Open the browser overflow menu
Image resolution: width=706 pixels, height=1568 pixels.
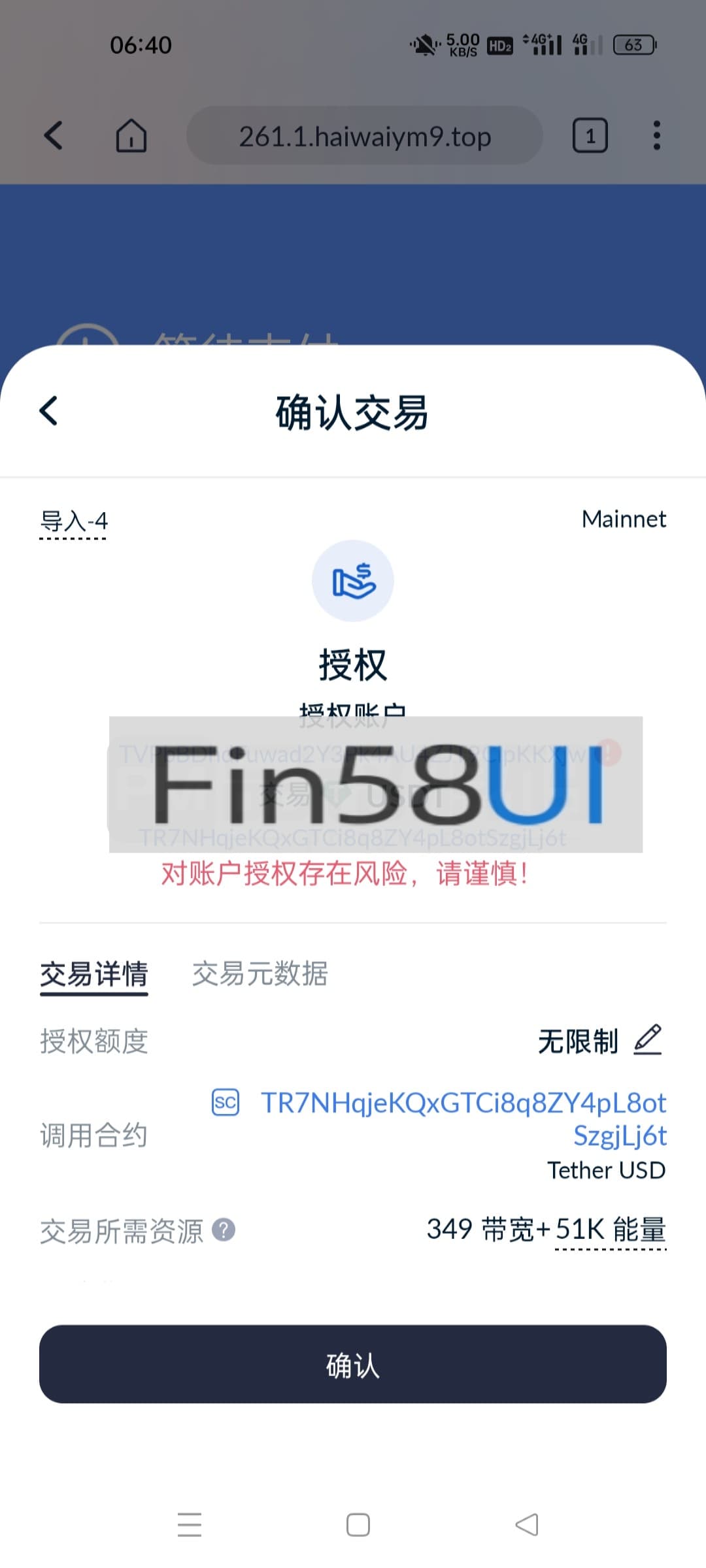click(656, 136)
